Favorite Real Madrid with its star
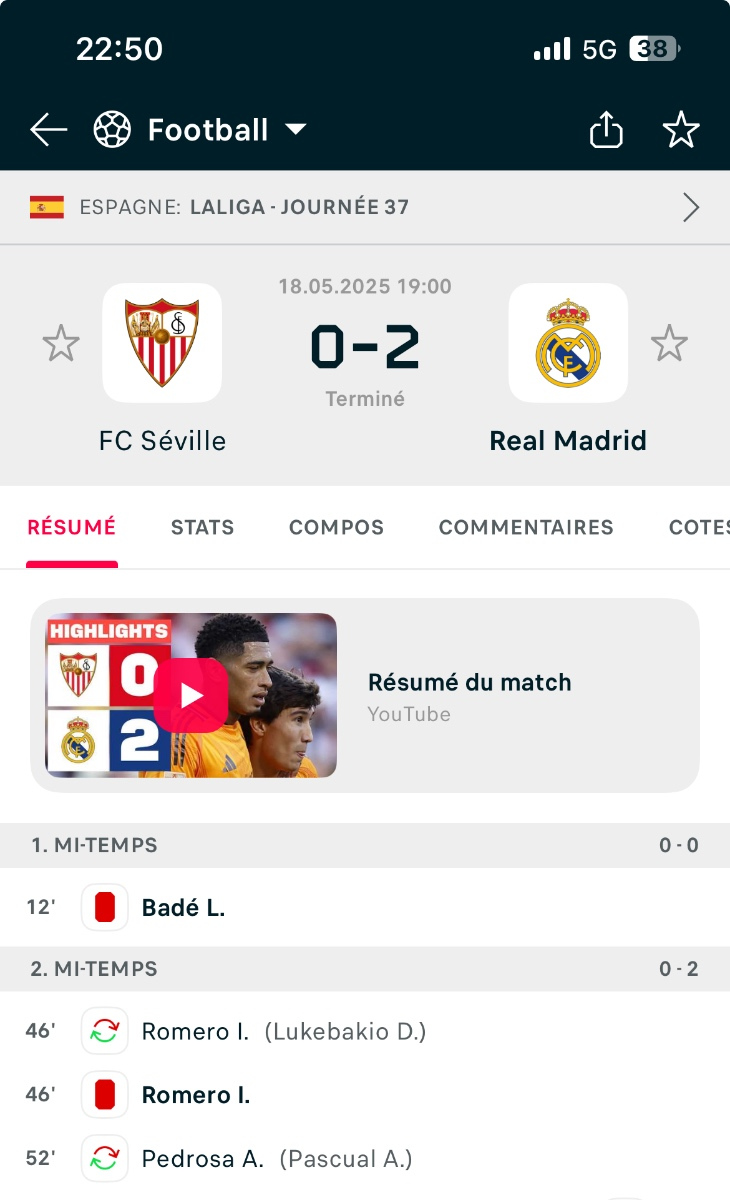Screen dimensions: 730x1200 (x=669, y=343)
